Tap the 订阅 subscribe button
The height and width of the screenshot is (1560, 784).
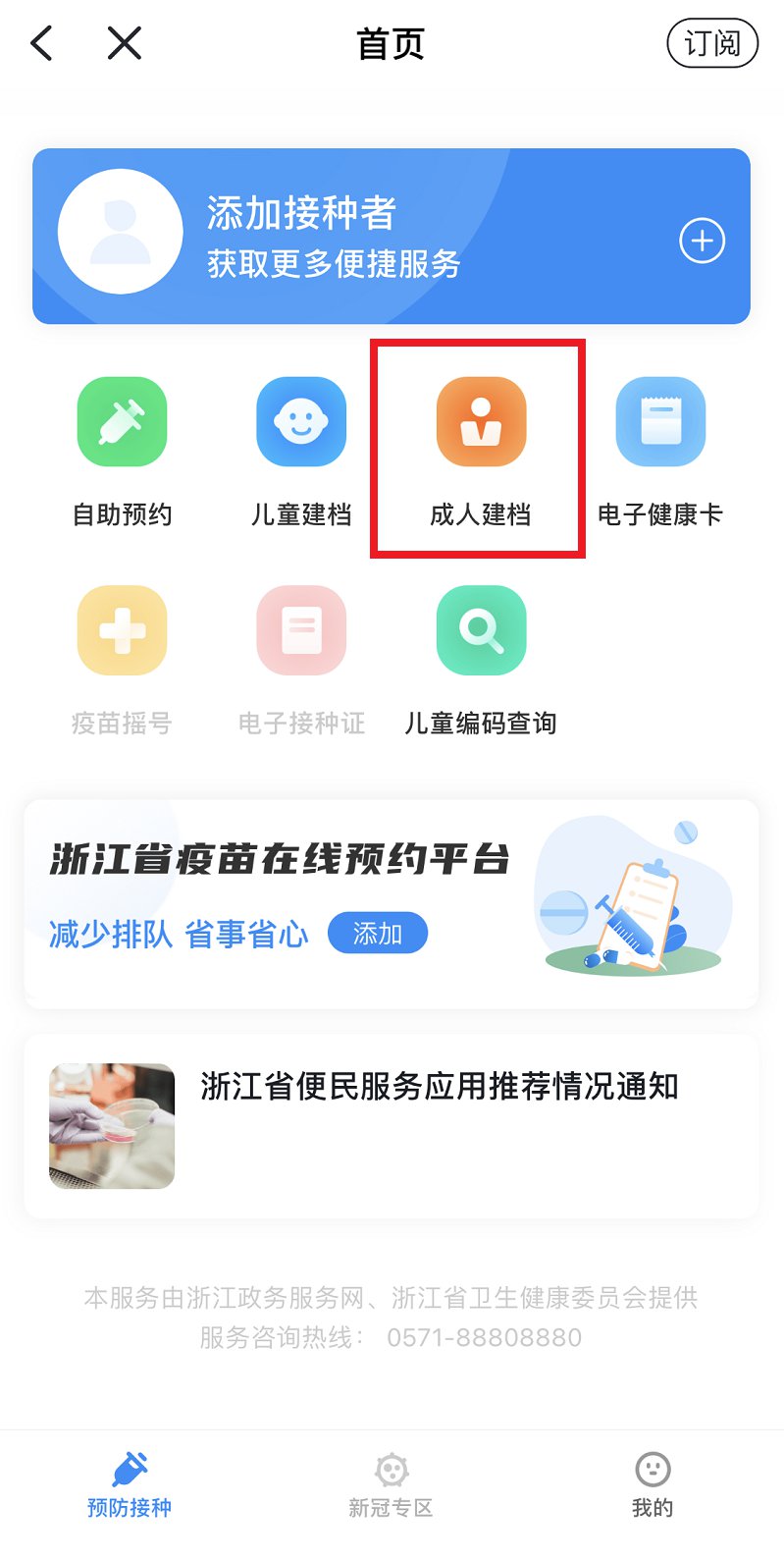point(711,44)
